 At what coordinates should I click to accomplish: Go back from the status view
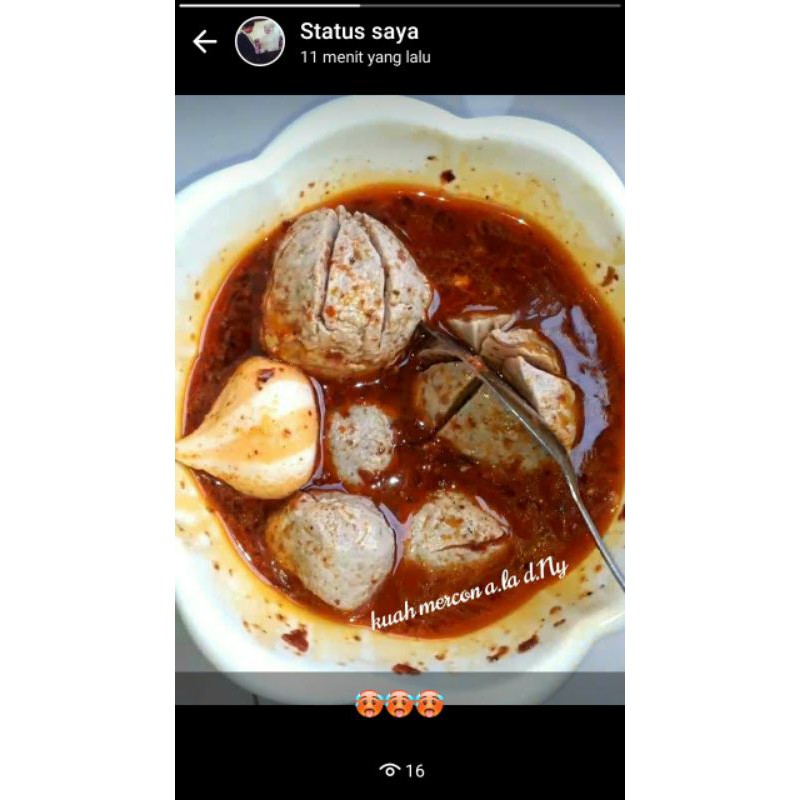click(205, 41)
